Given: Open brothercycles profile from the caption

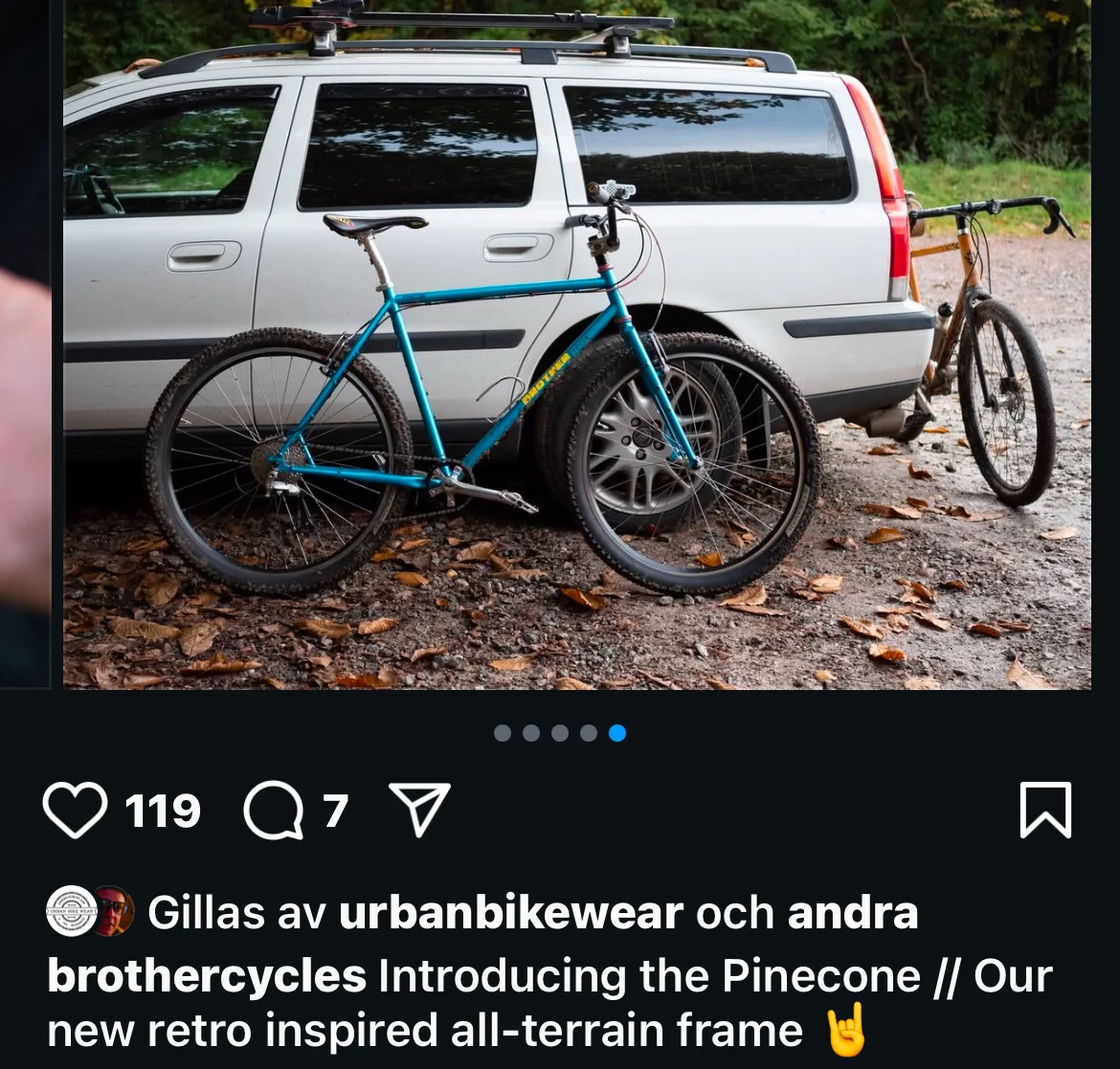Looking at the screenshot, I should [x=207, y=975].
